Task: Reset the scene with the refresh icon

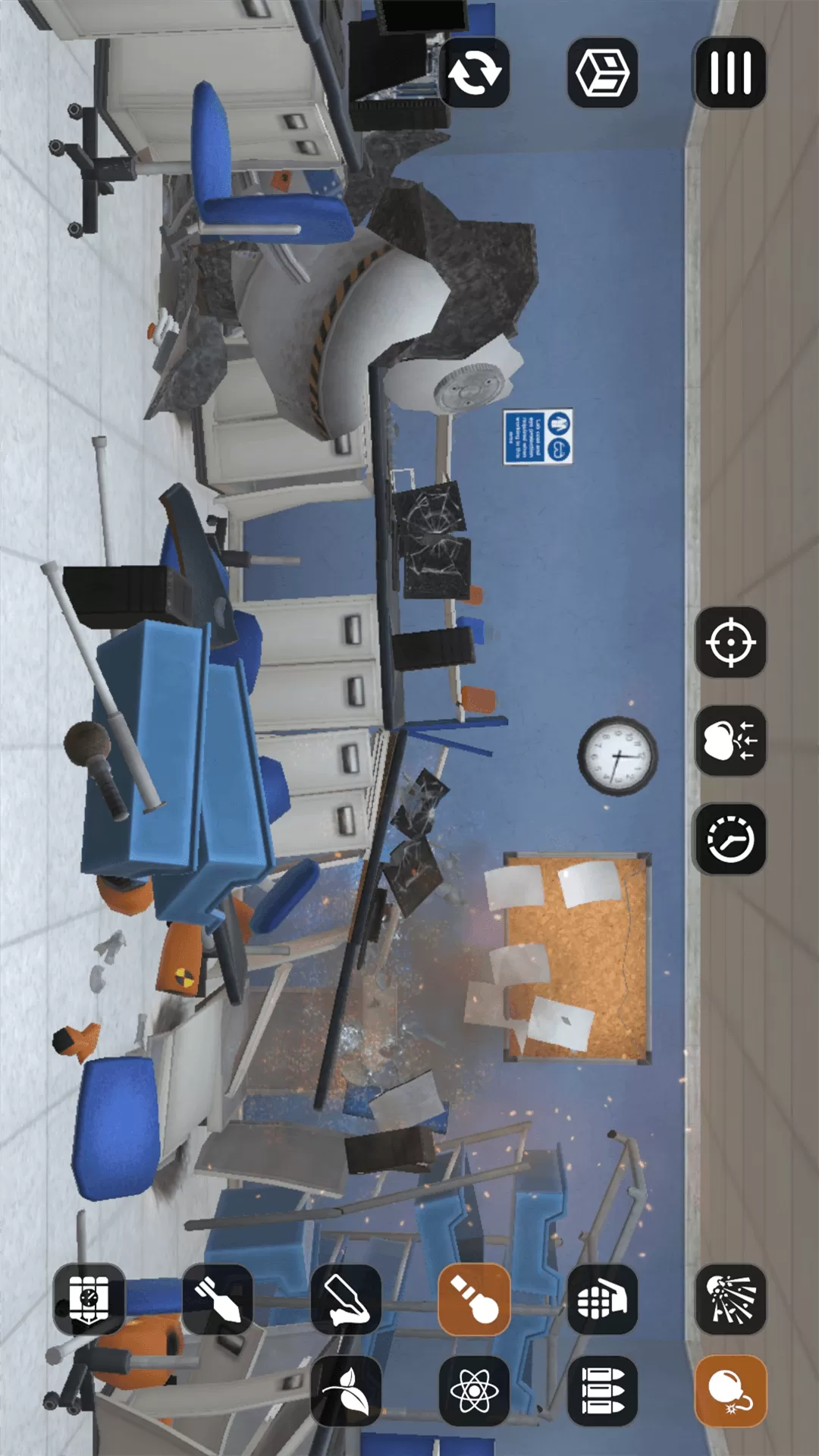Action: [x=475, y=73]
